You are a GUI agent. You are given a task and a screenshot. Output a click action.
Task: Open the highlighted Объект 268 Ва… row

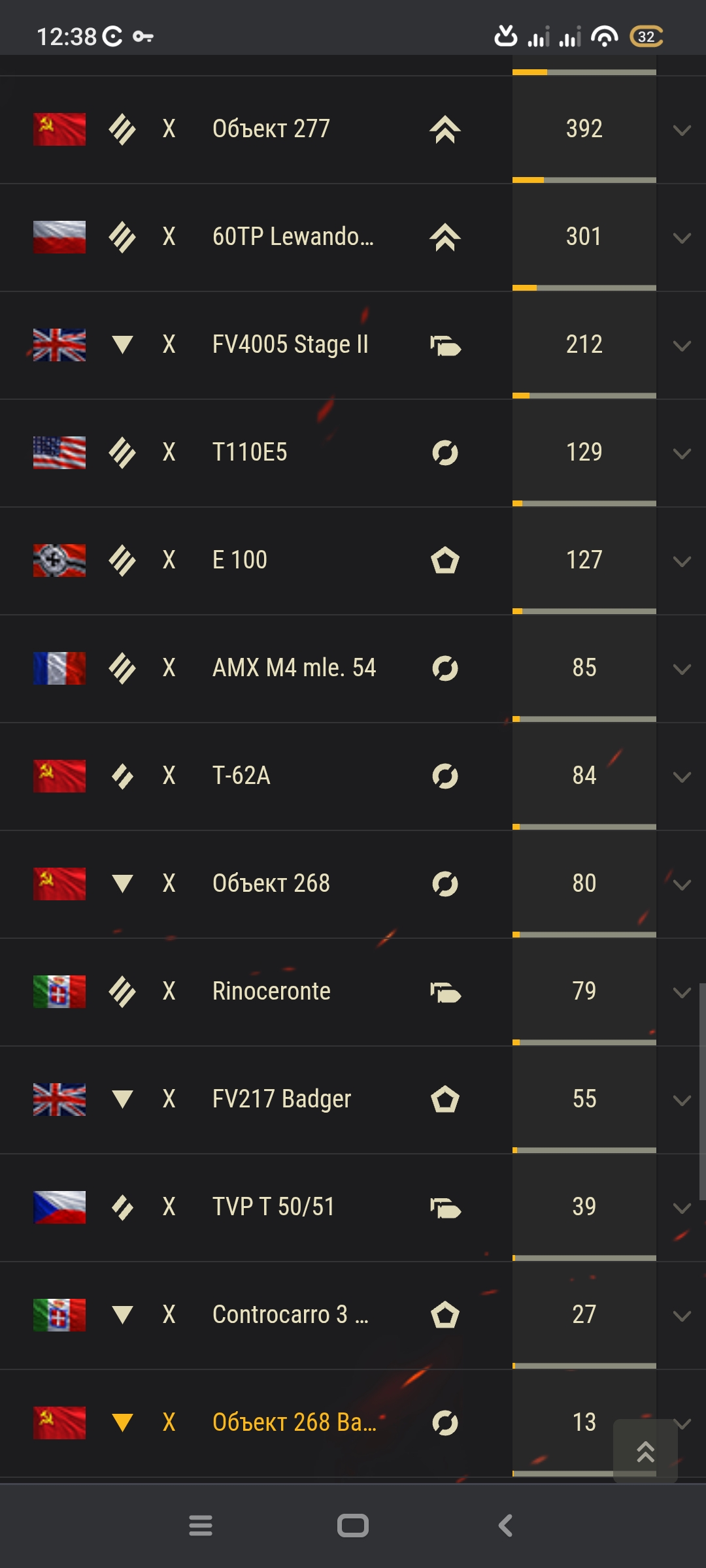[x=353, y=1423]
